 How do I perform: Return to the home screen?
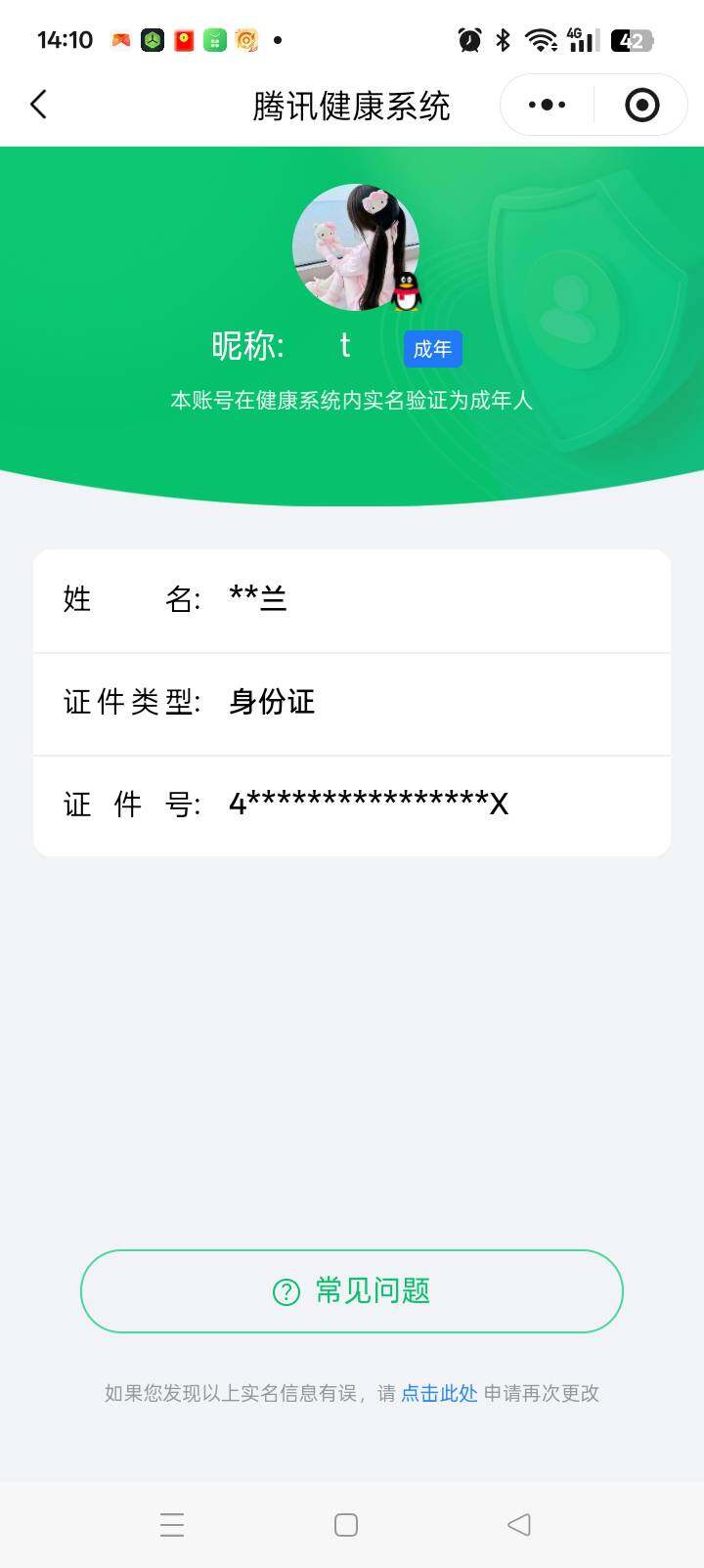346,1525
